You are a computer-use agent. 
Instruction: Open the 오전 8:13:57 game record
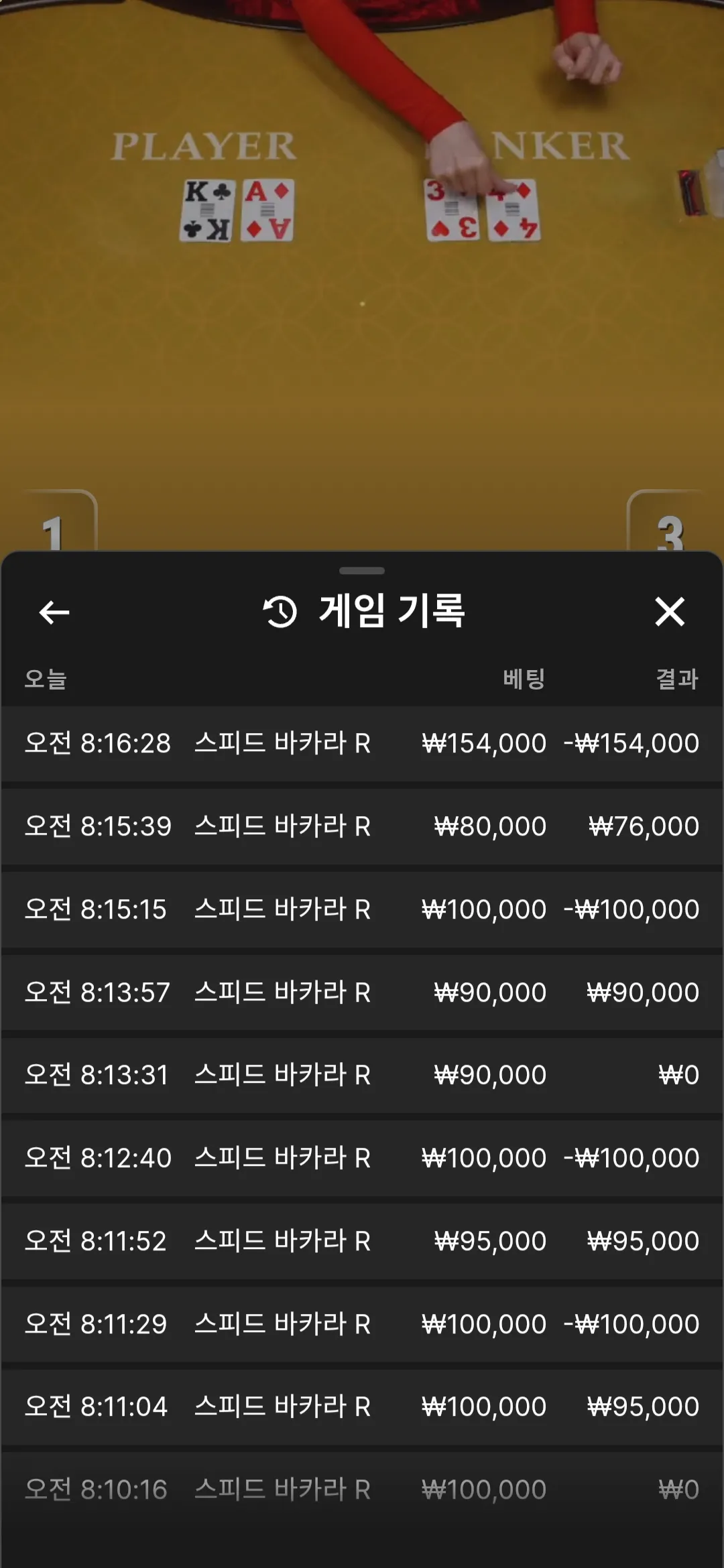[x=362, y=992]
